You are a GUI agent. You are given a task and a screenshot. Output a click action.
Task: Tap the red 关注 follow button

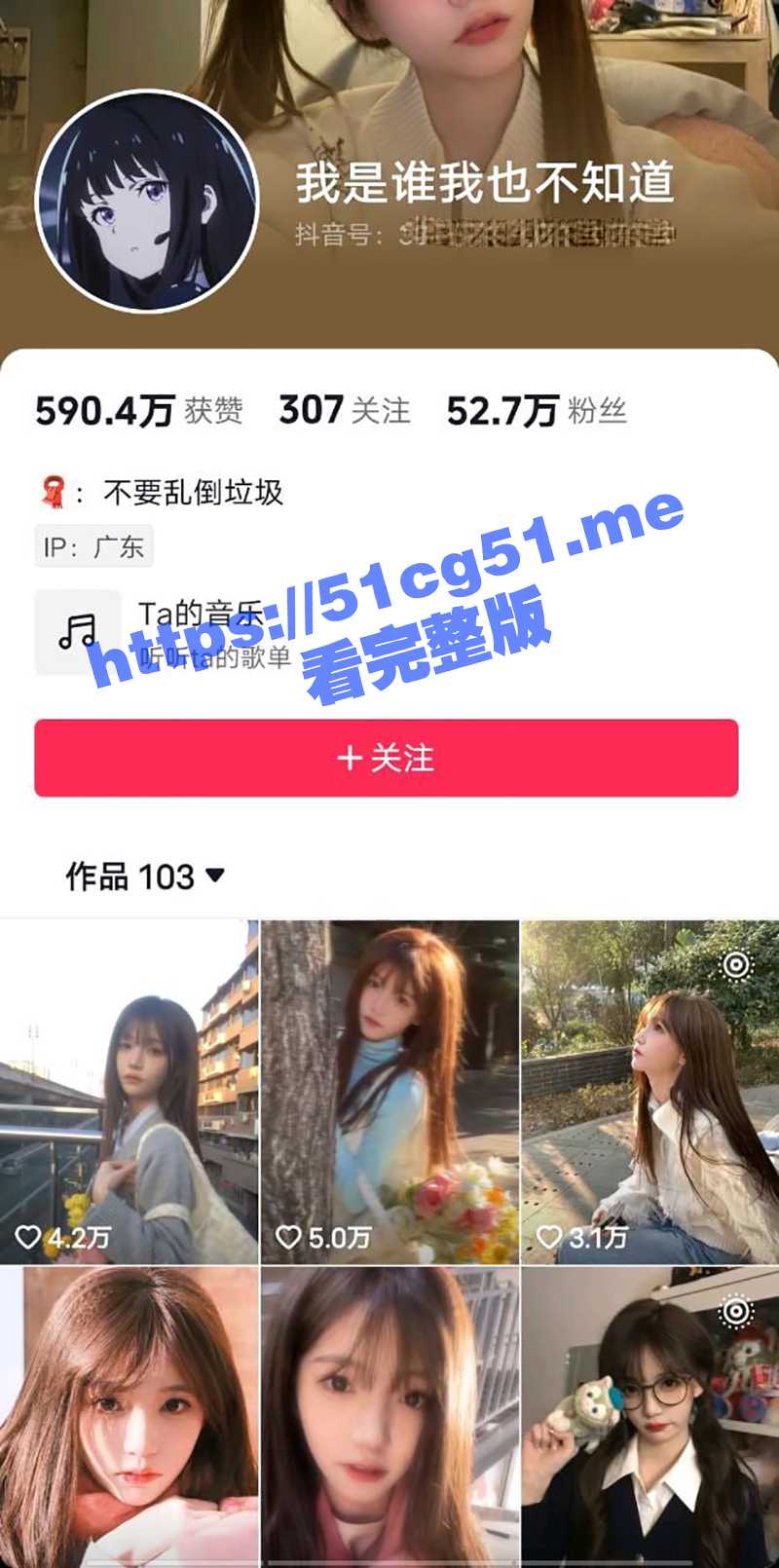(386, 758)
